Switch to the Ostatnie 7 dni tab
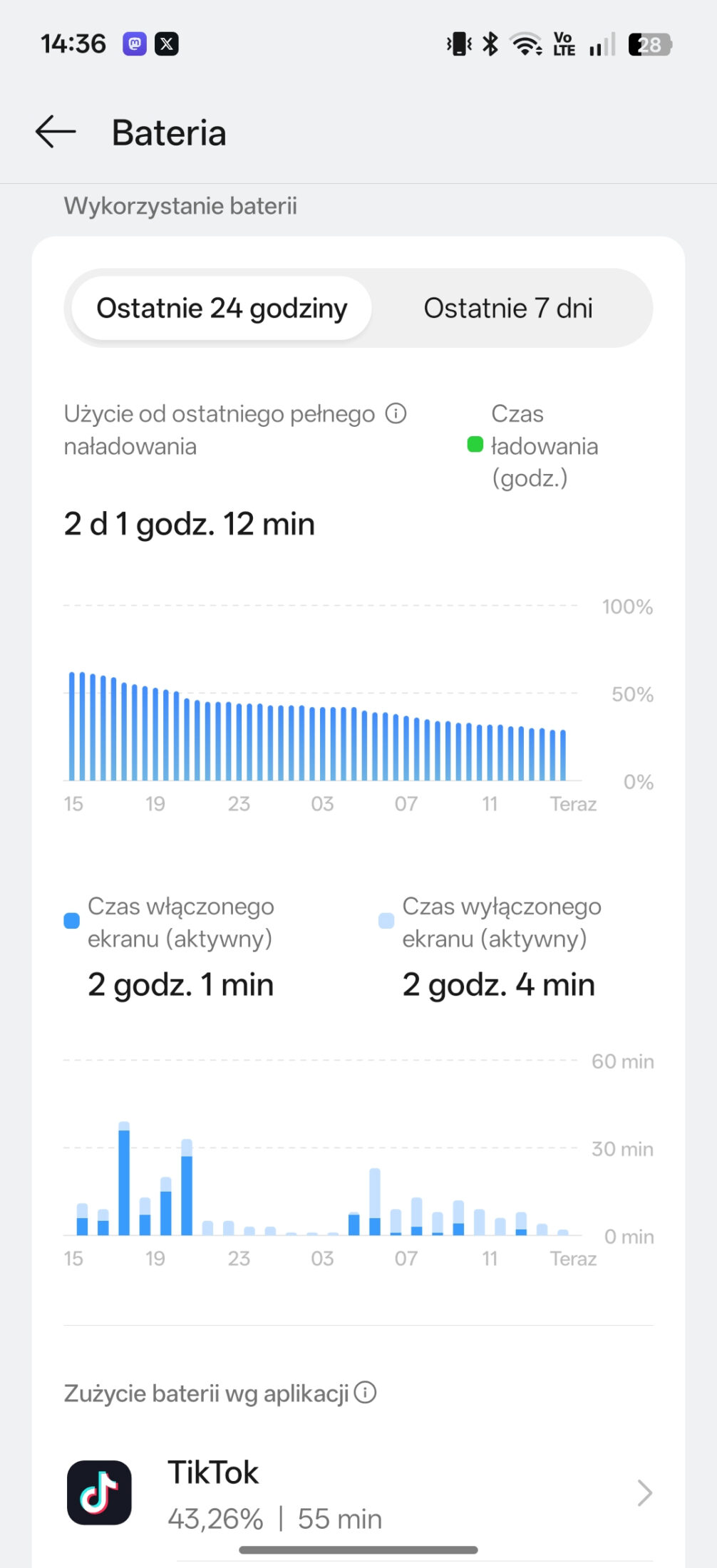The height and width of the screenshot is (1568, 717). click(x=507, y=309)
